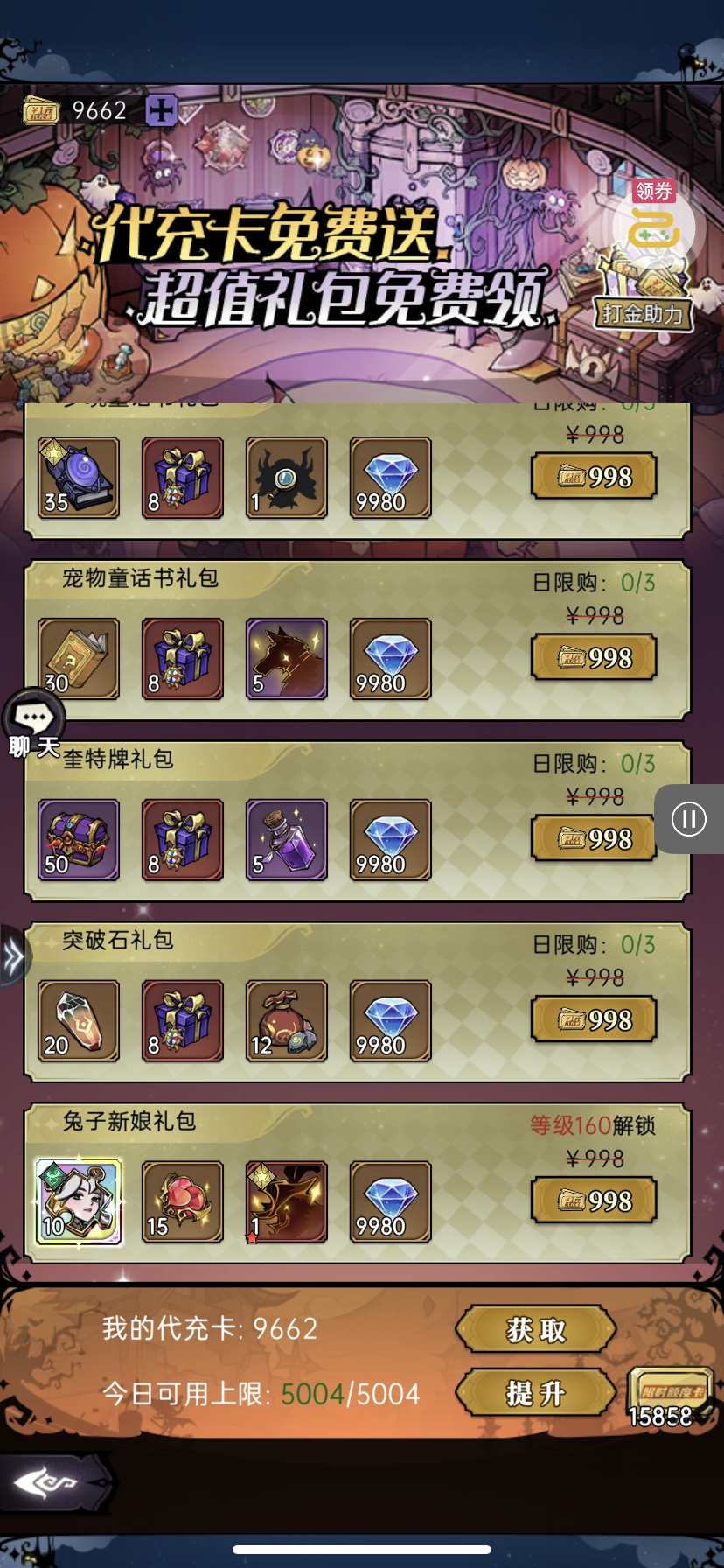View the stone item in 突破石礼包
This screenshot has height=1568, width=724.
79,1020
